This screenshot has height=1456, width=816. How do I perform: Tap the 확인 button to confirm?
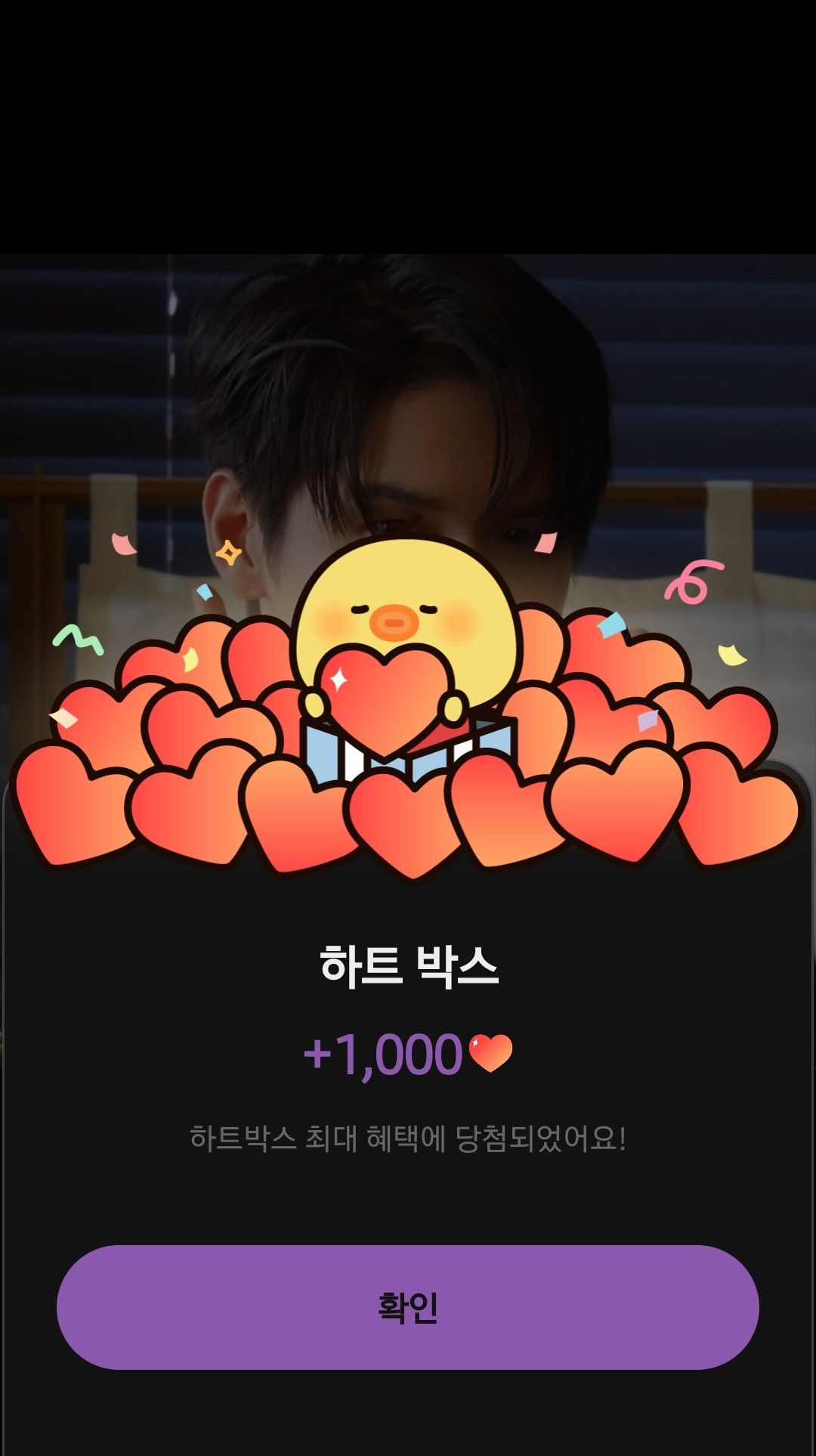(x=408, y=1307)
